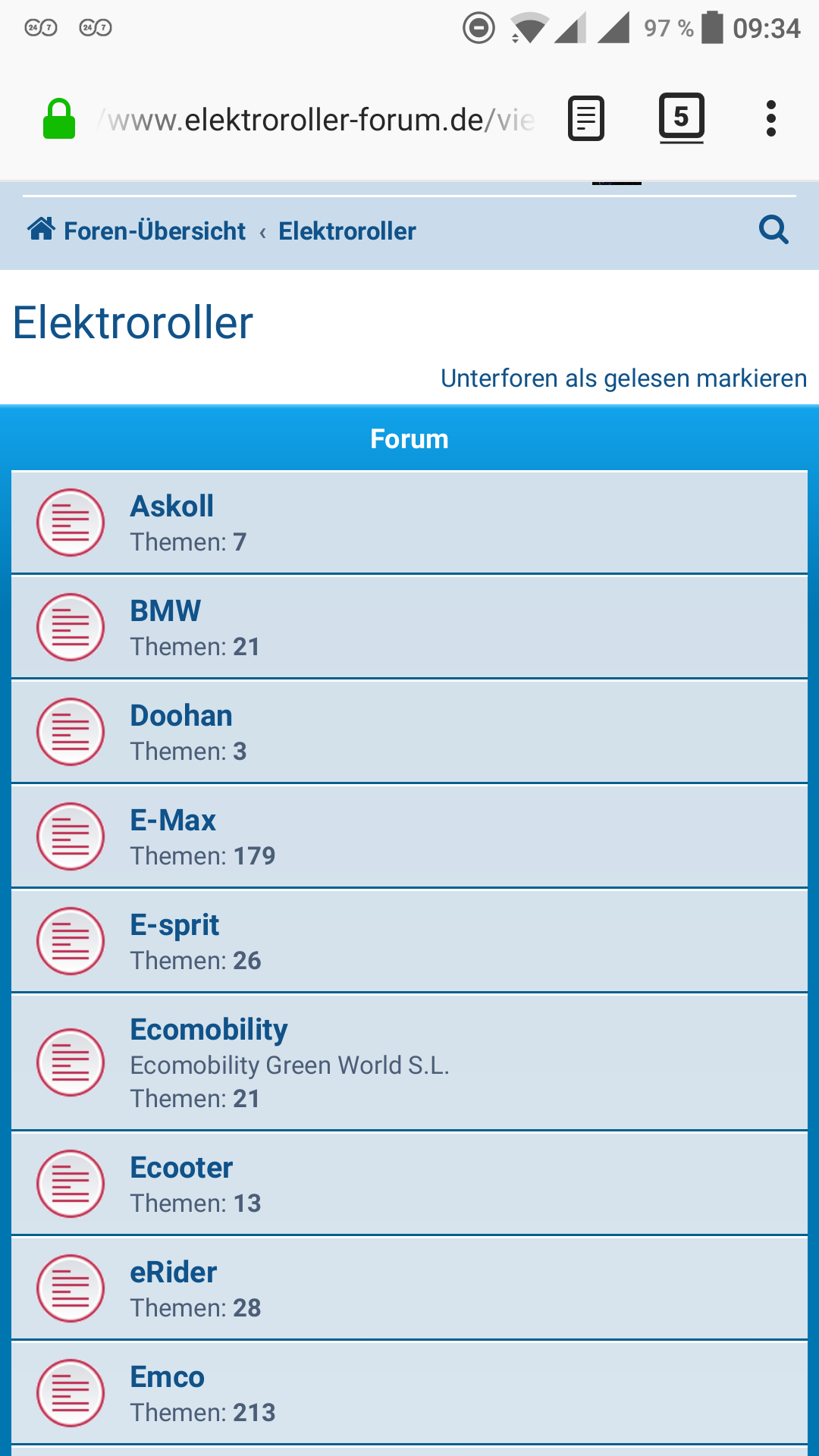Mark subforums as read
The width and height of the screenshot is (819, 1456).
coord(623,378)
